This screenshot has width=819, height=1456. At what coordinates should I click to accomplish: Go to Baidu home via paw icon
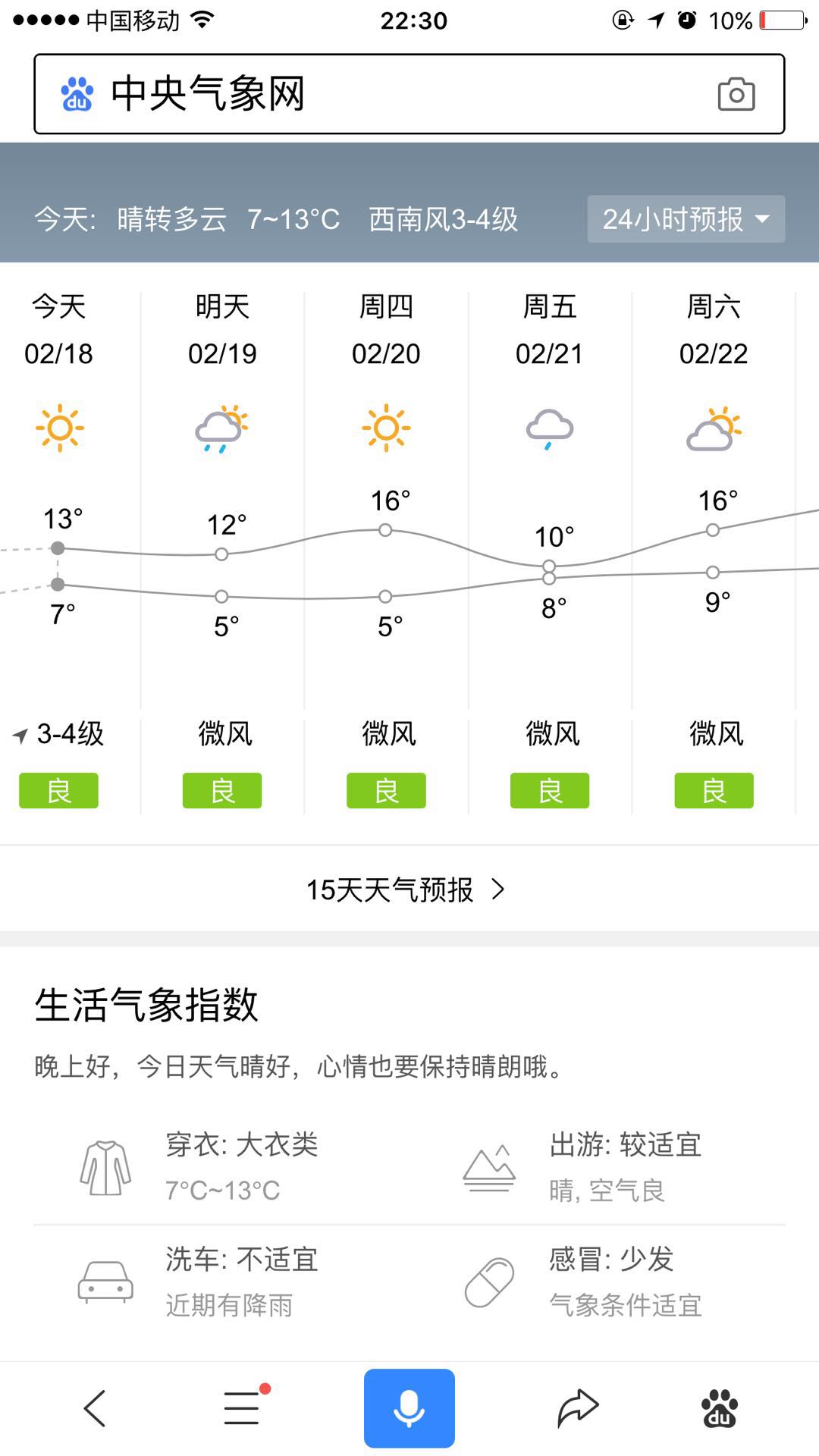click(719, 1408)
